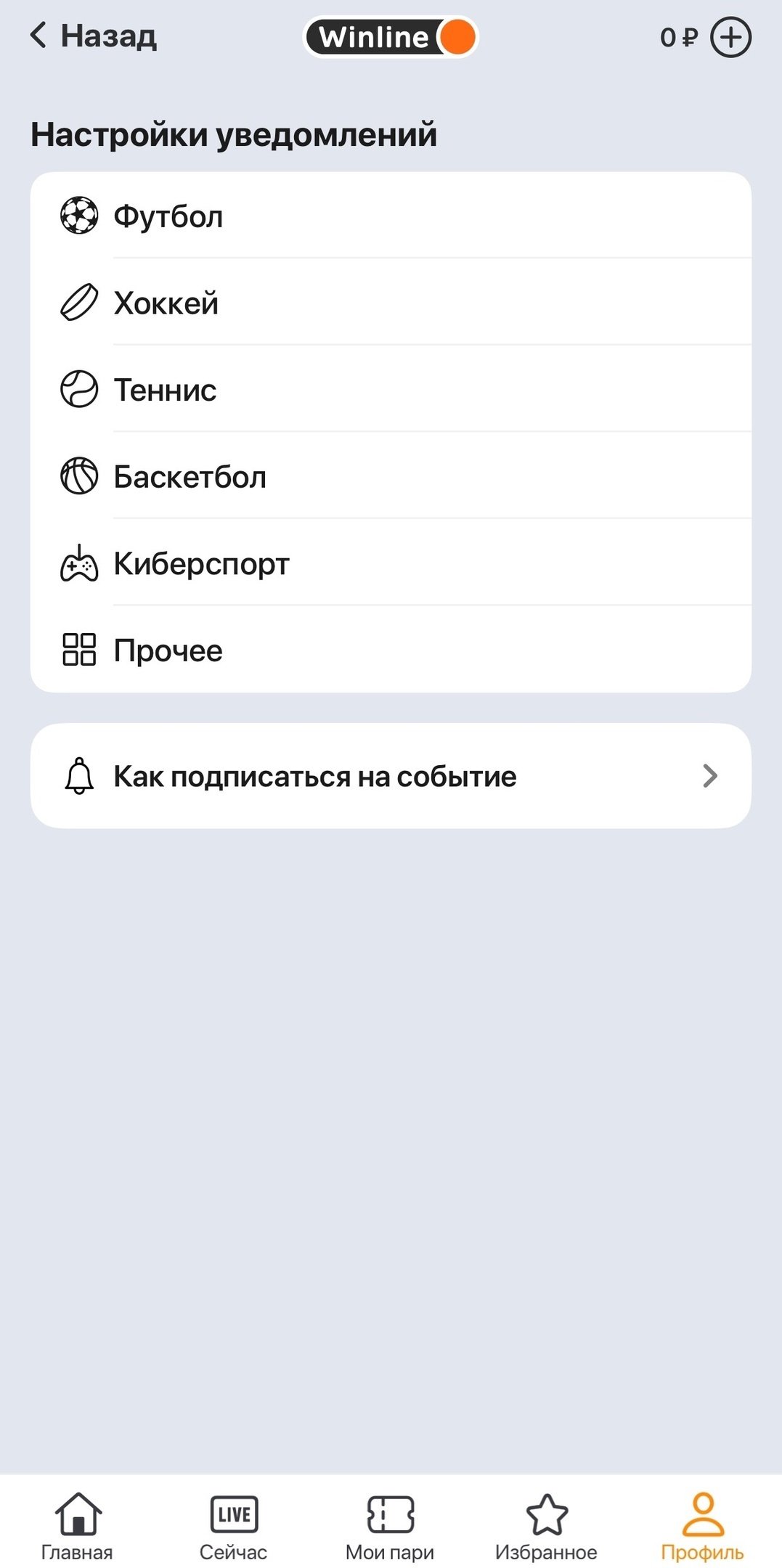
Task: Choose Киберспорт notification settings
Action: 391,564
